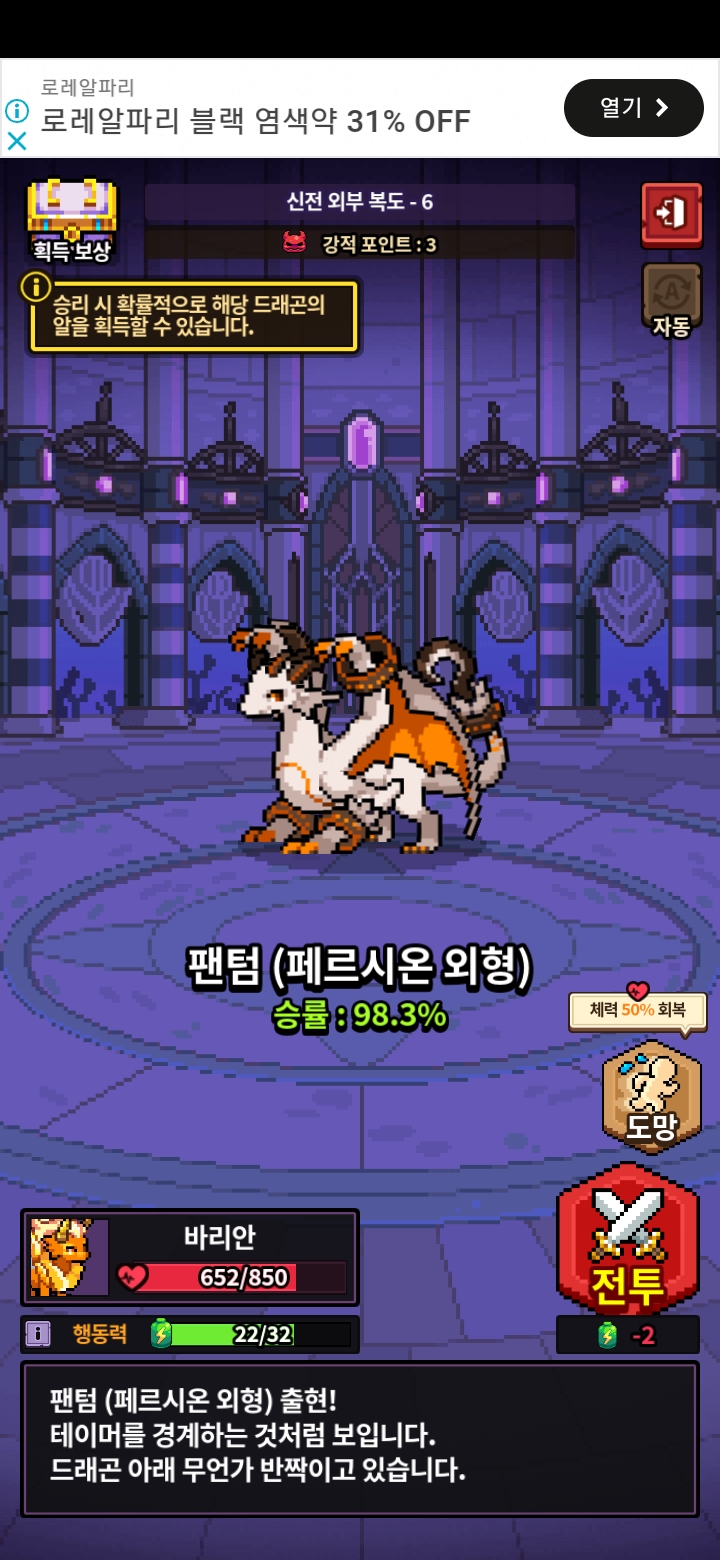Open the 행동력 info icon

[38, 1333]
